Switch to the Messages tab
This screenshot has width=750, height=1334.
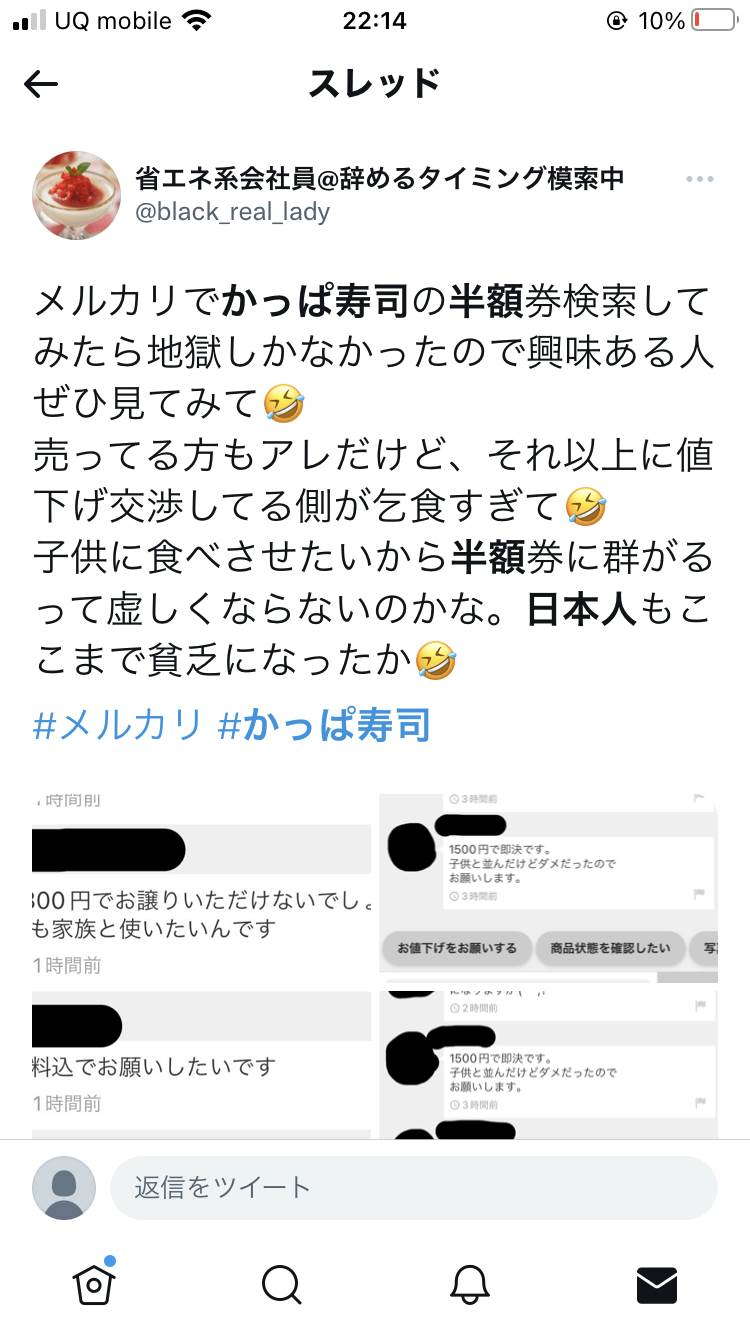(657, 1285)
